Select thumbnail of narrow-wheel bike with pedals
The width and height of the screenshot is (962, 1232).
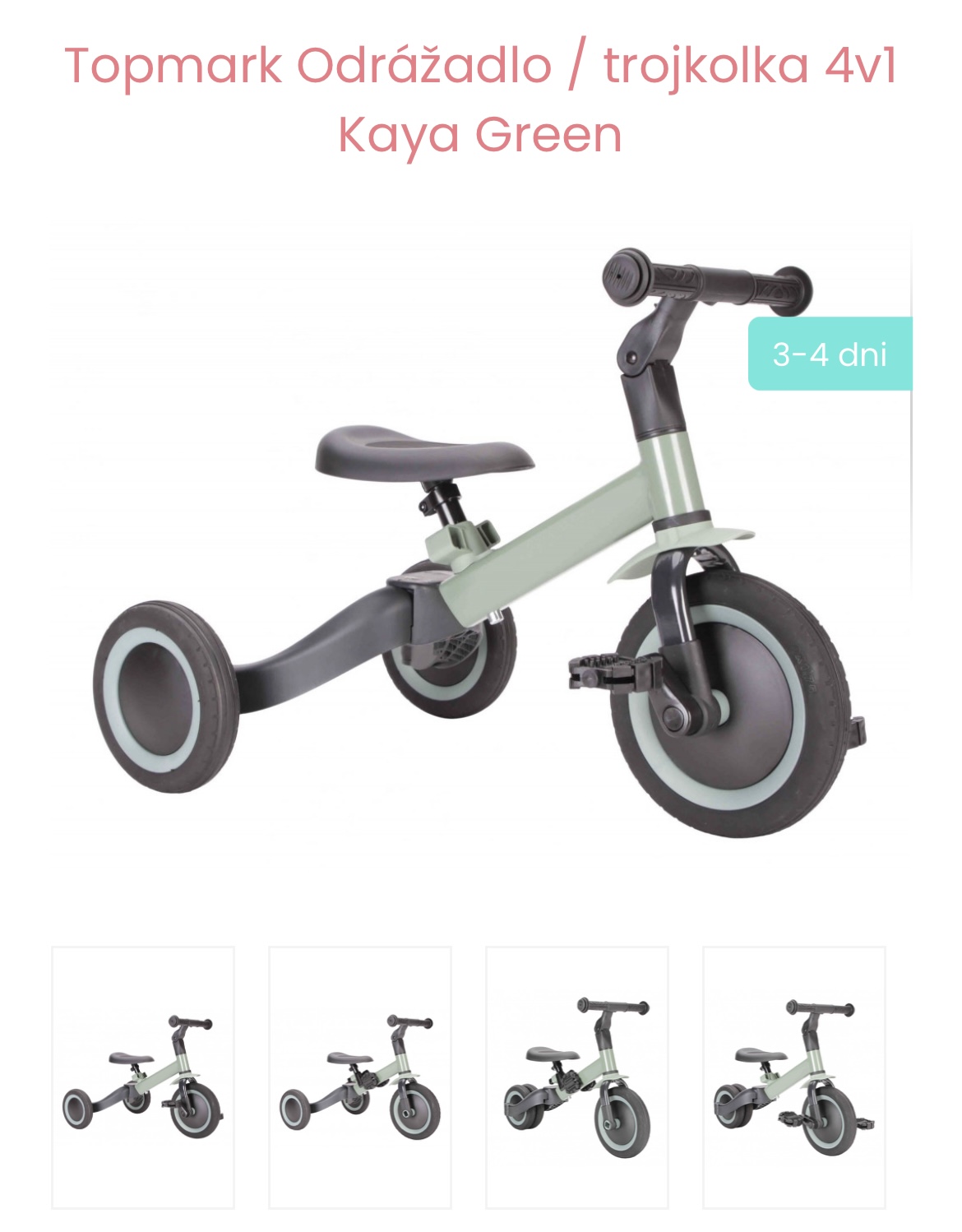(x=794, y=1077)
